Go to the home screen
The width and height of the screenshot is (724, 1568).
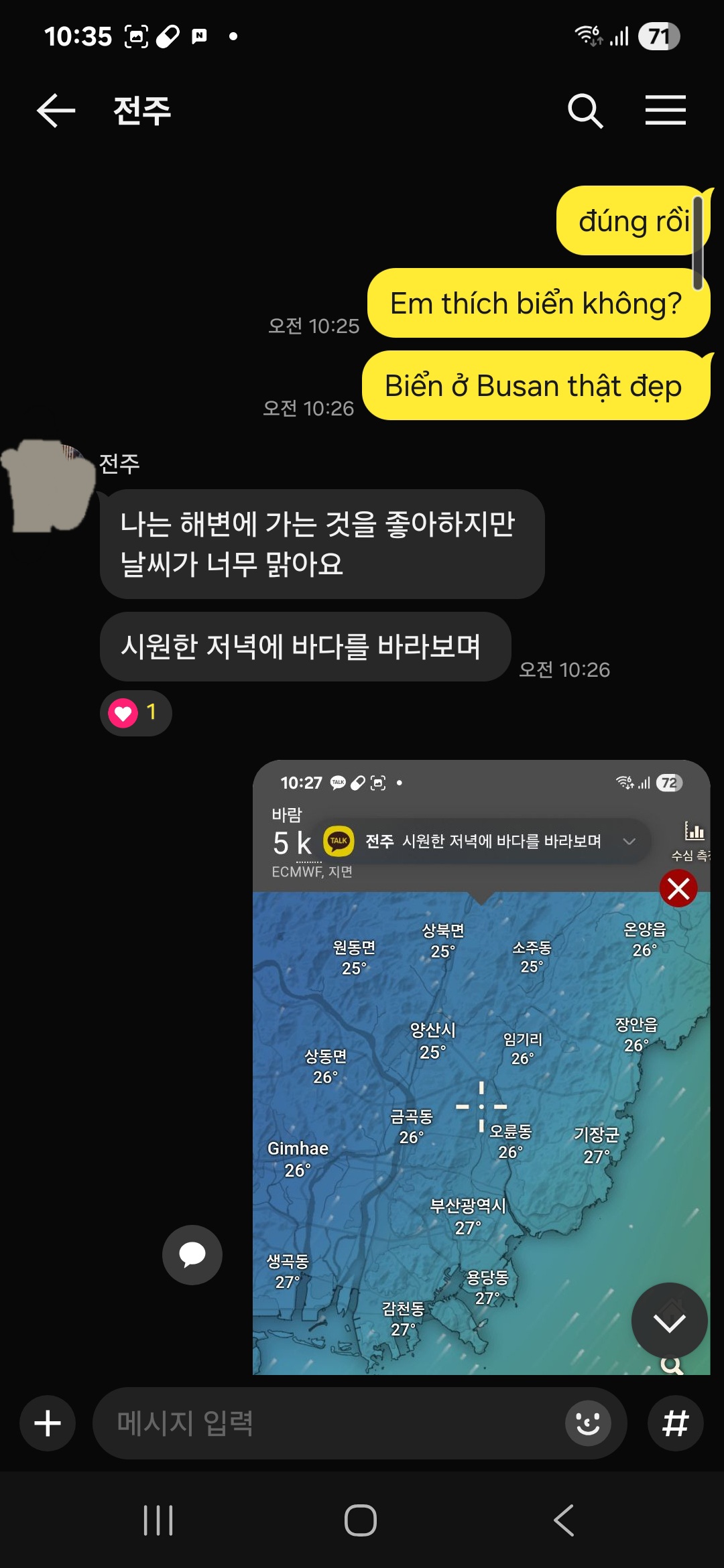pos(361,1520)
